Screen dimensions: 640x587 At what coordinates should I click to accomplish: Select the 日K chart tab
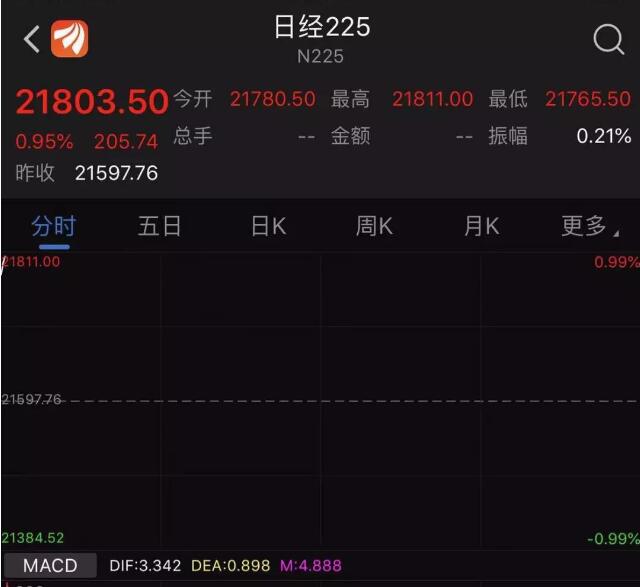(x=268, y=226)
